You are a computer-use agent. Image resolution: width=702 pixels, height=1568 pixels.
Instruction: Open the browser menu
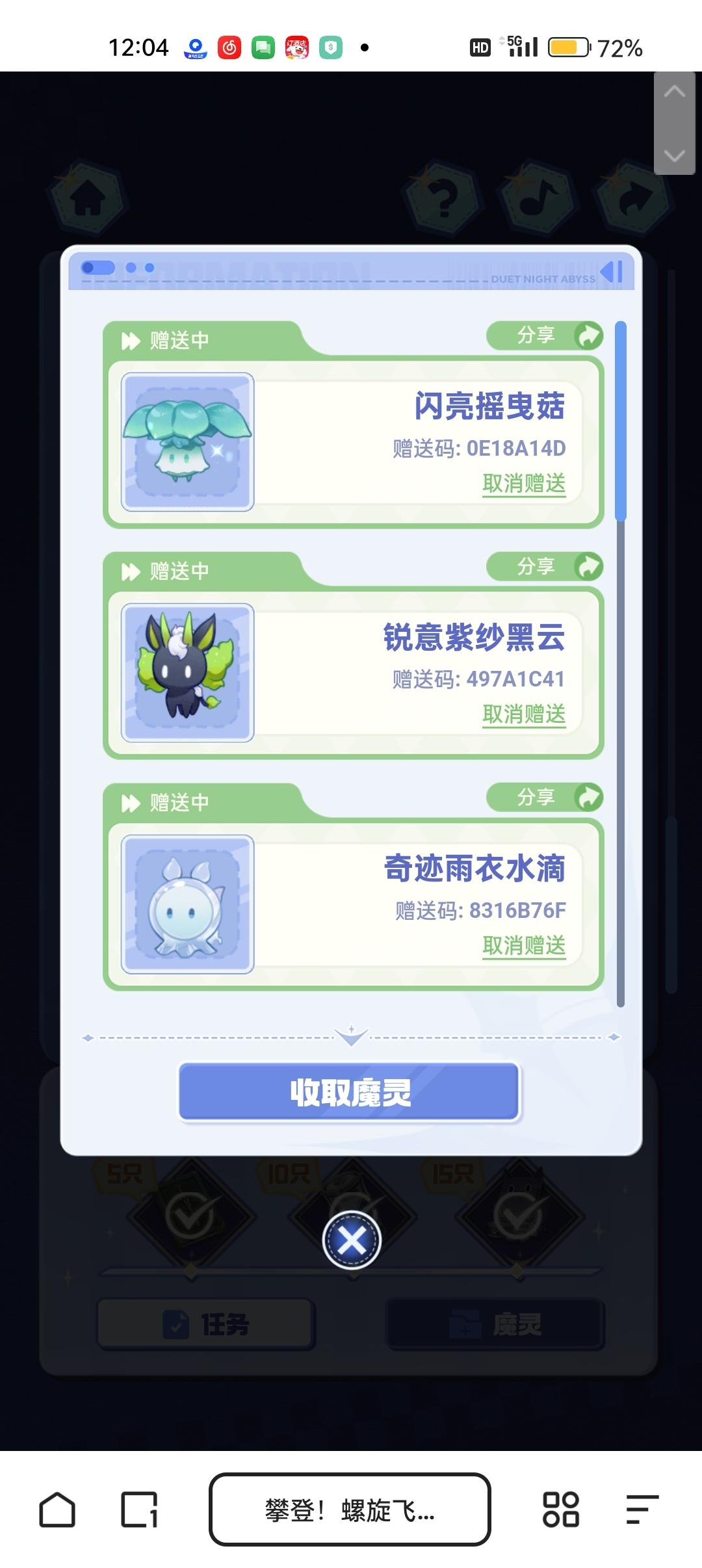[x=642, y=1509]
